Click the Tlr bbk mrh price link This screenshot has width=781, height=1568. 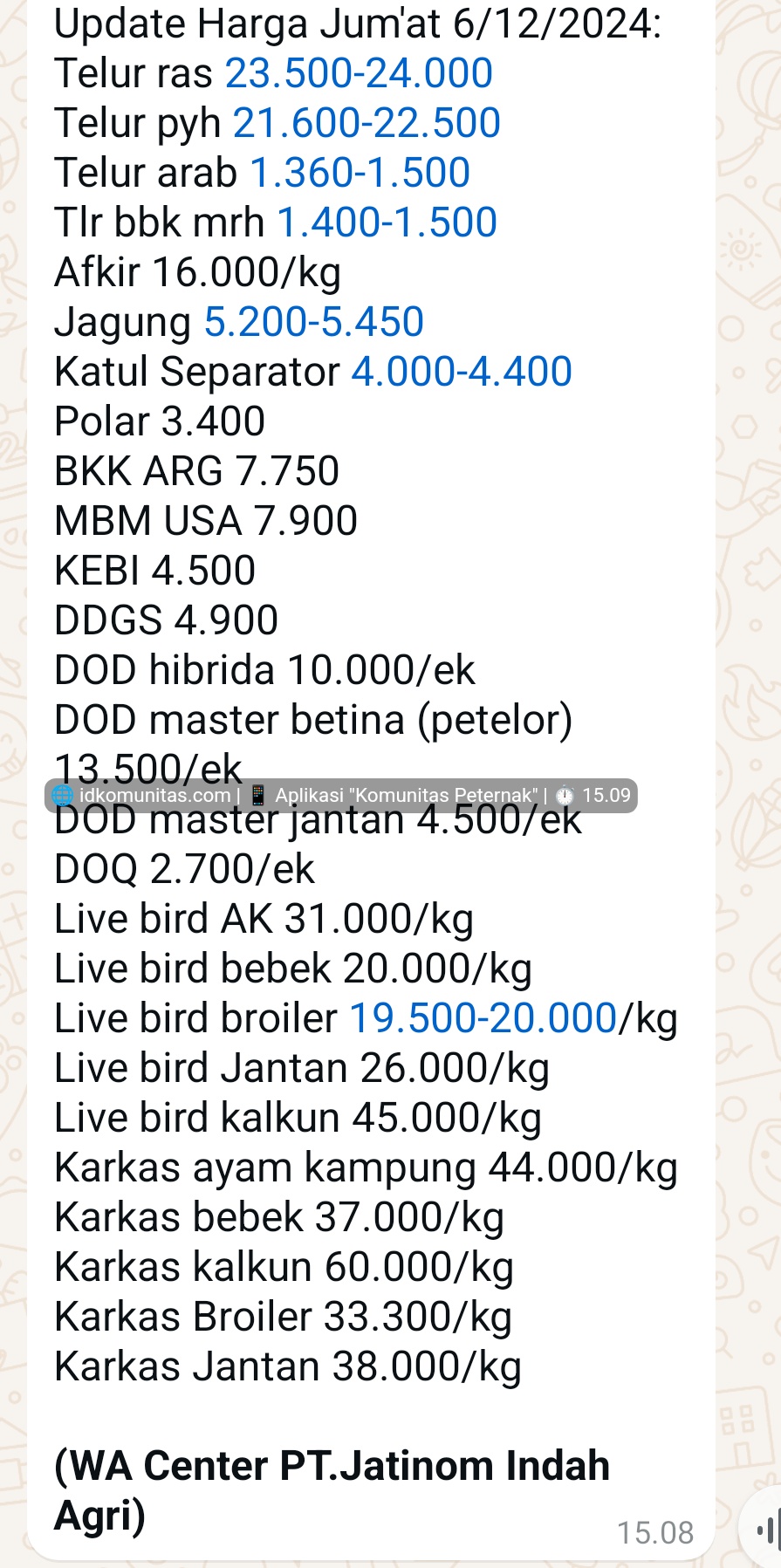pos(387,222)
